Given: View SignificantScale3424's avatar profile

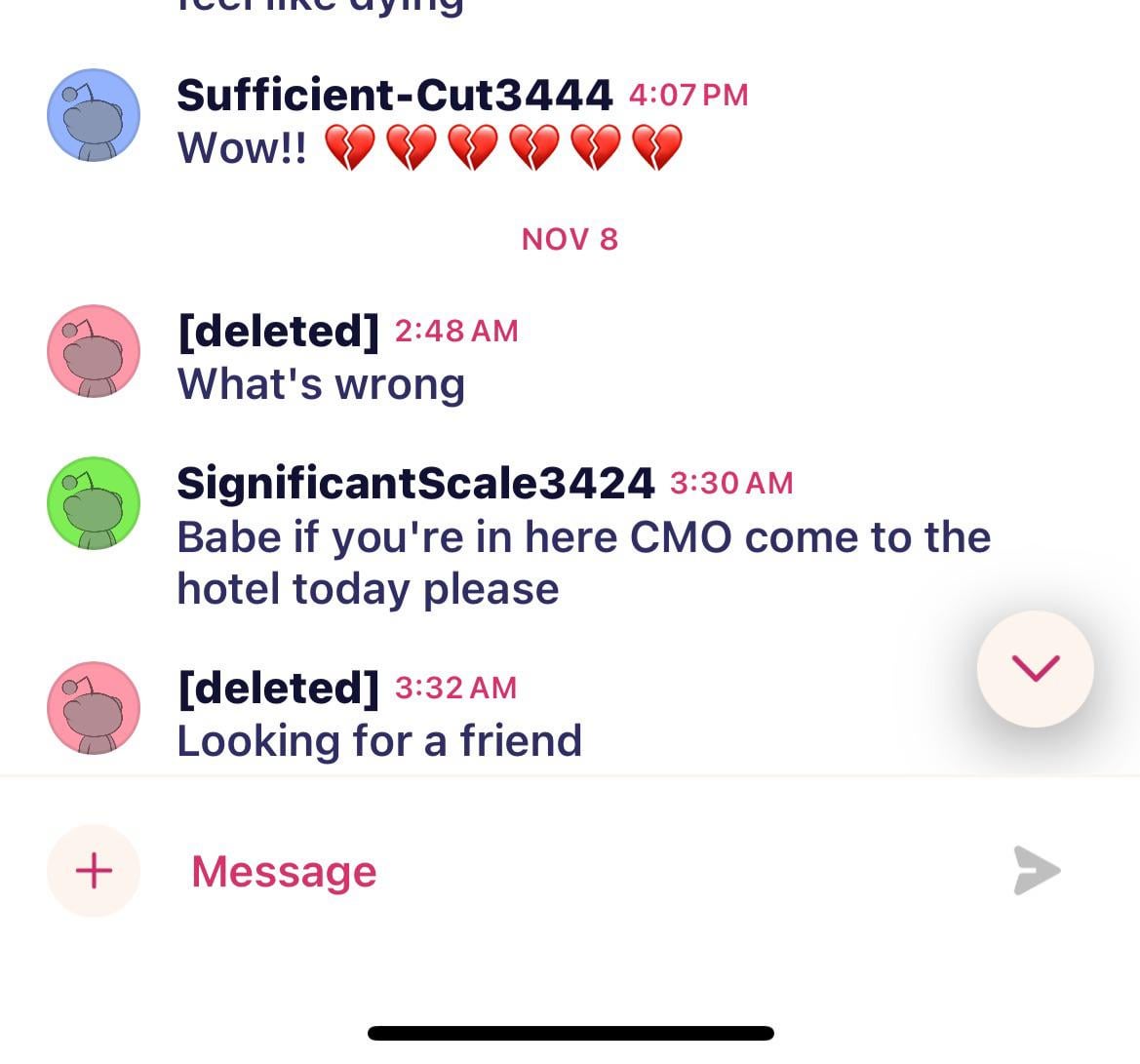Looking at the screenshot, I should pos(94,503).
